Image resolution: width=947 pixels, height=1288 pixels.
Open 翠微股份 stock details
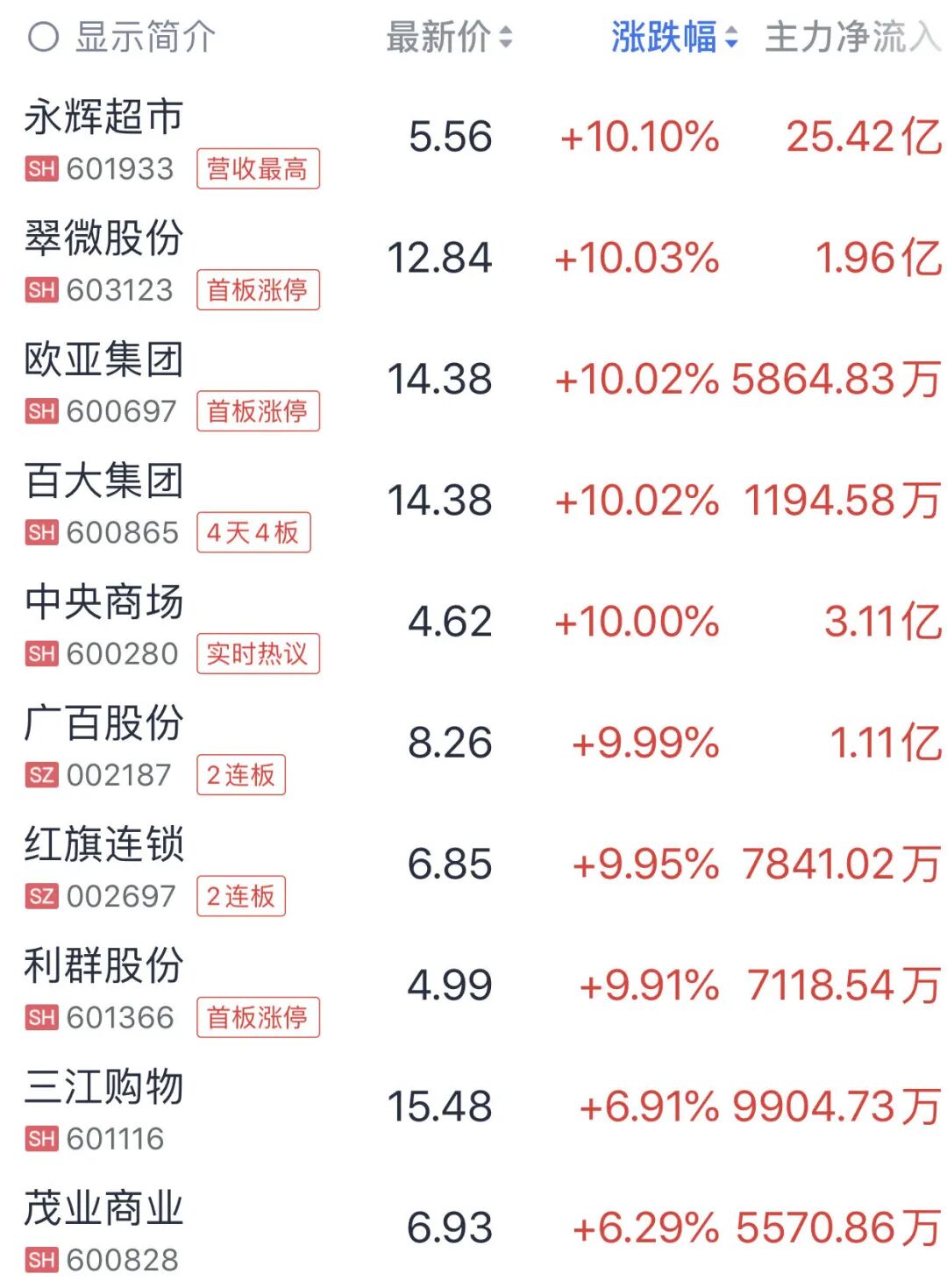point(103,238)
